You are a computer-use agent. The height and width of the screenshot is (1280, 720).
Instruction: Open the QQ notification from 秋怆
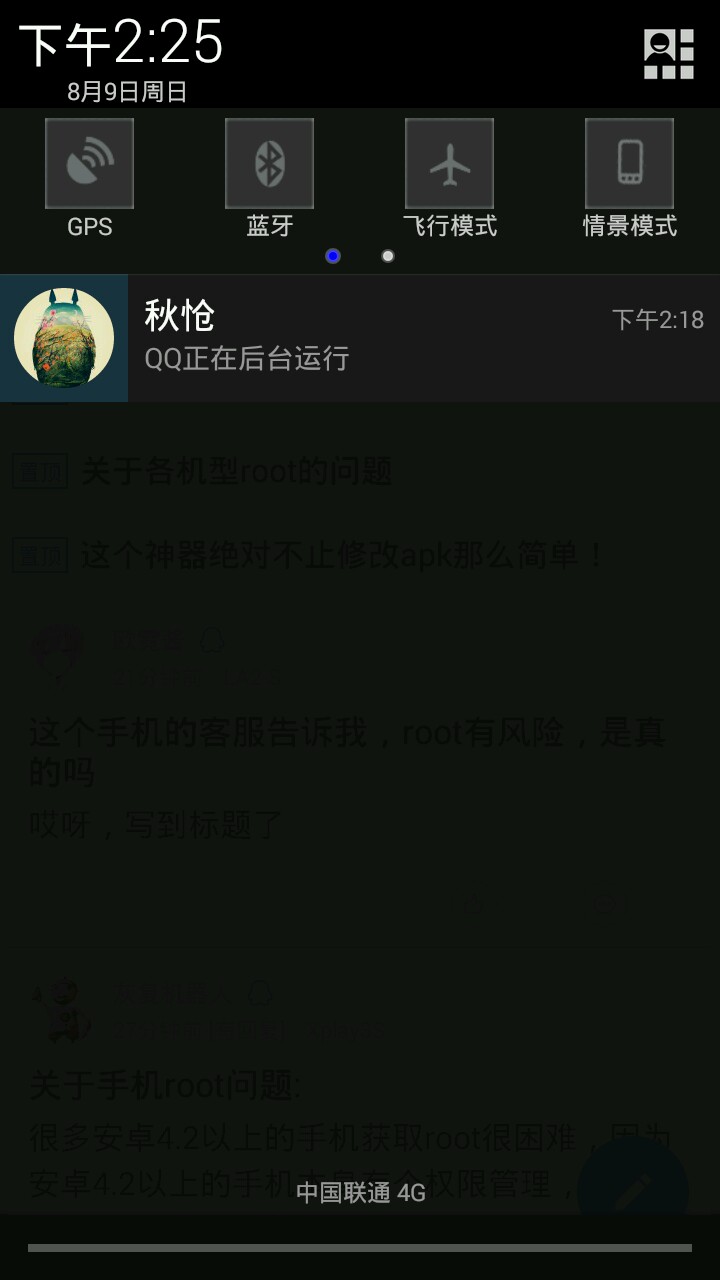coord(400,338)
